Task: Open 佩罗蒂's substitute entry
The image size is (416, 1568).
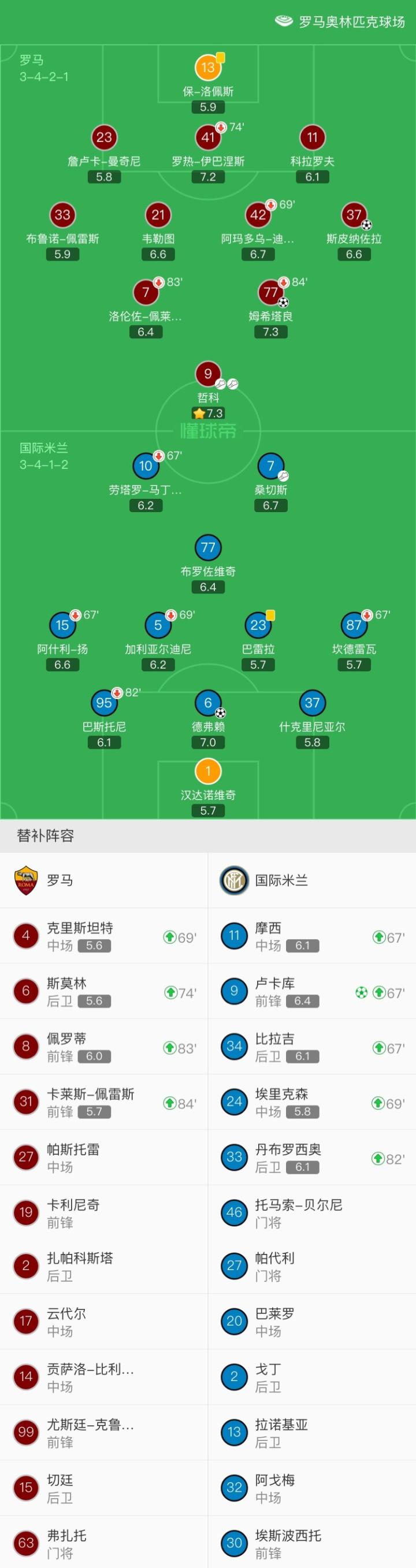Action: point(103,1046)
